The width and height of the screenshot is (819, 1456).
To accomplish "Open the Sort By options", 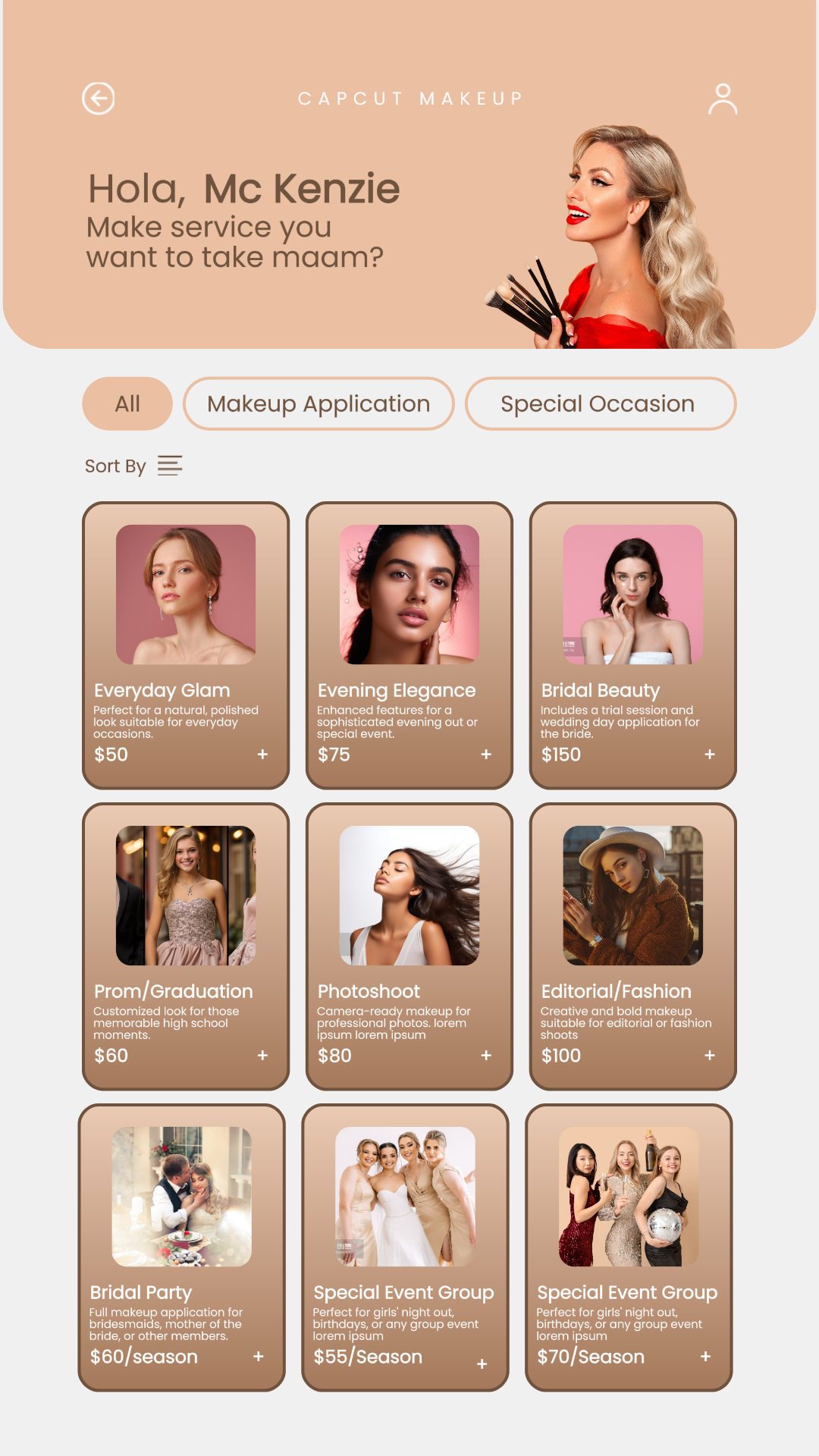I will 134,466.
